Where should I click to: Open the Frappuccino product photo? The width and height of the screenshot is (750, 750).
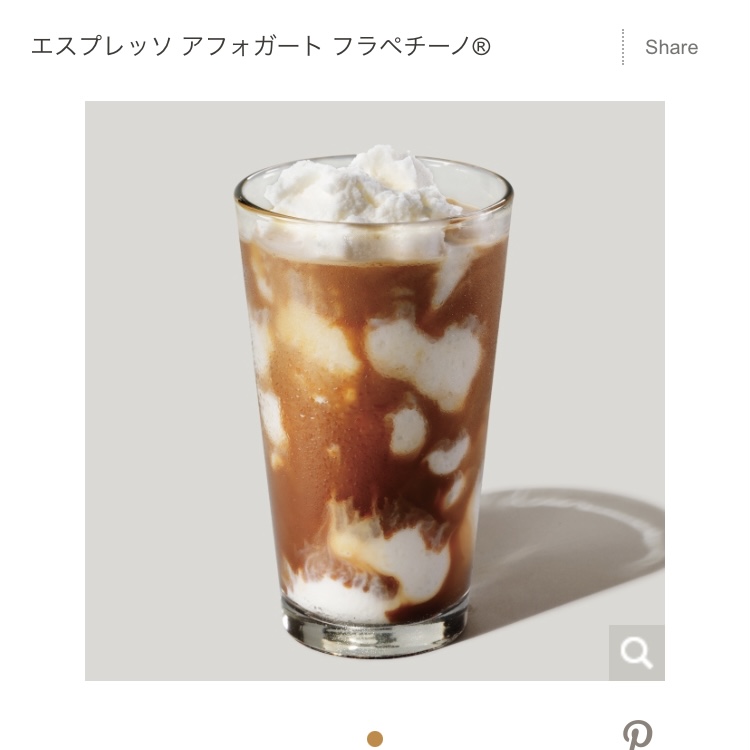pos(374,390)
